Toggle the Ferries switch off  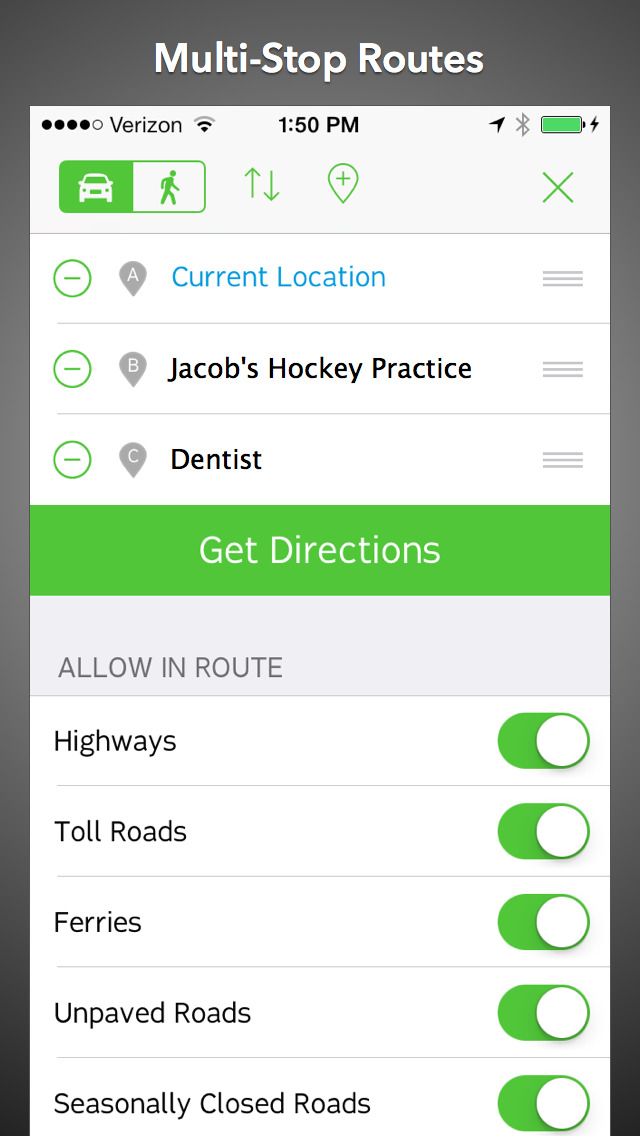click(543, 922)
